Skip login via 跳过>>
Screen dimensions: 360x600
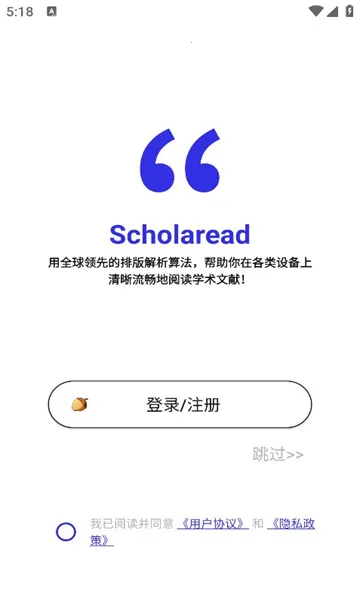coord(278,454)
